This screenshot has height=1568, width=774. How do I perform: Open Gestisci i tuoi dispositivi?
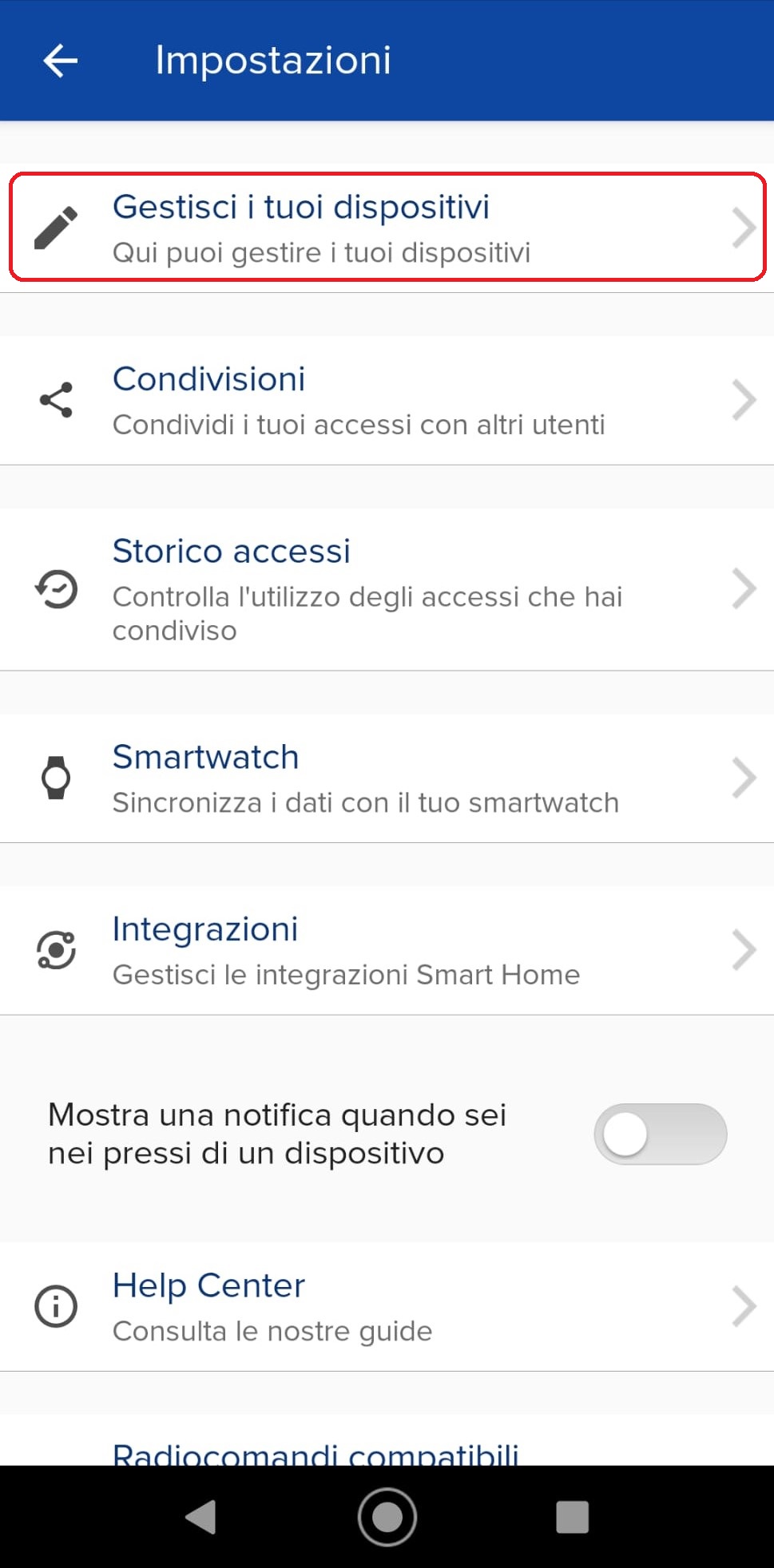(x=387, y=228)
